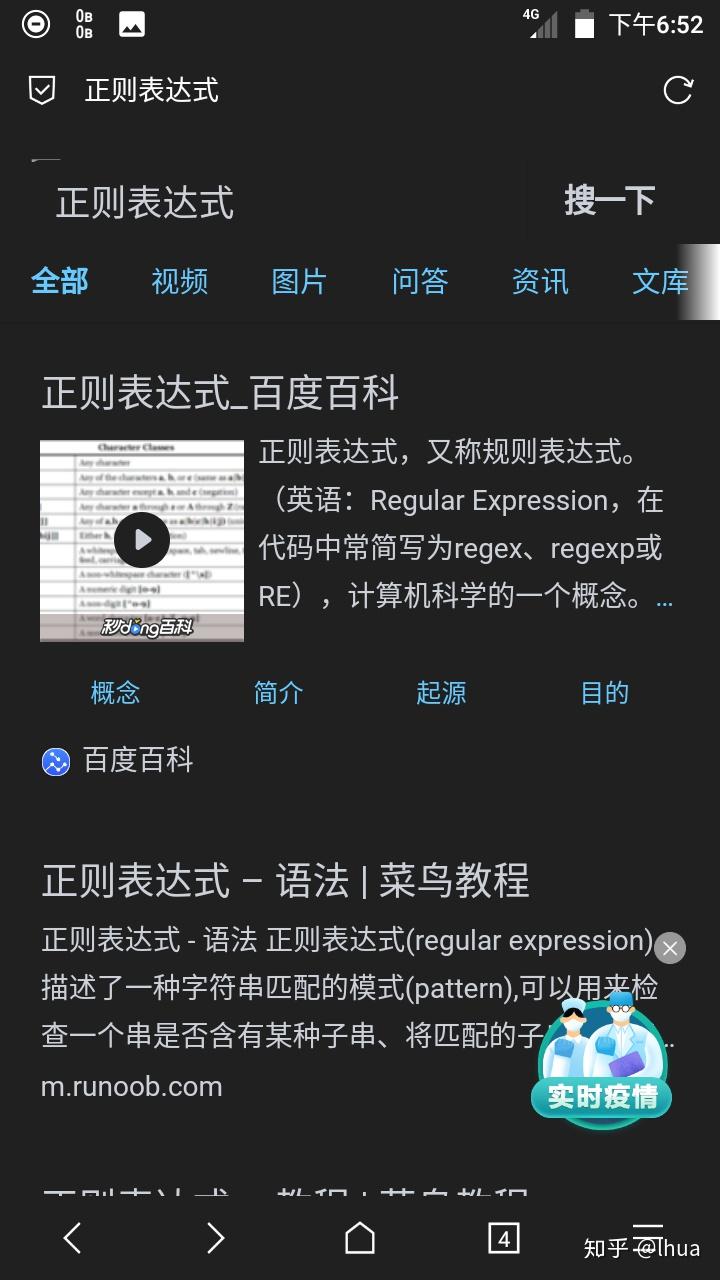
Task: Go to the browser home page
Action: pos(360,1239)
